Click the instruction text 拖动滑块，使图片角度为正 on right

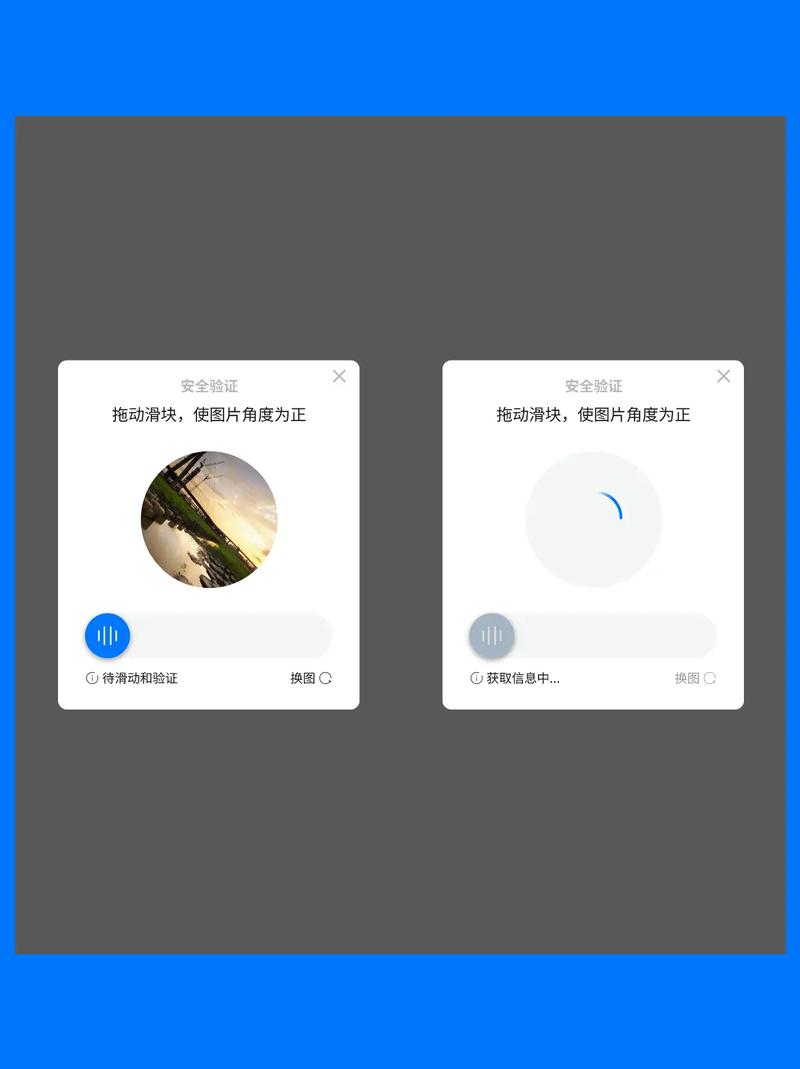[x=592, y=415]
